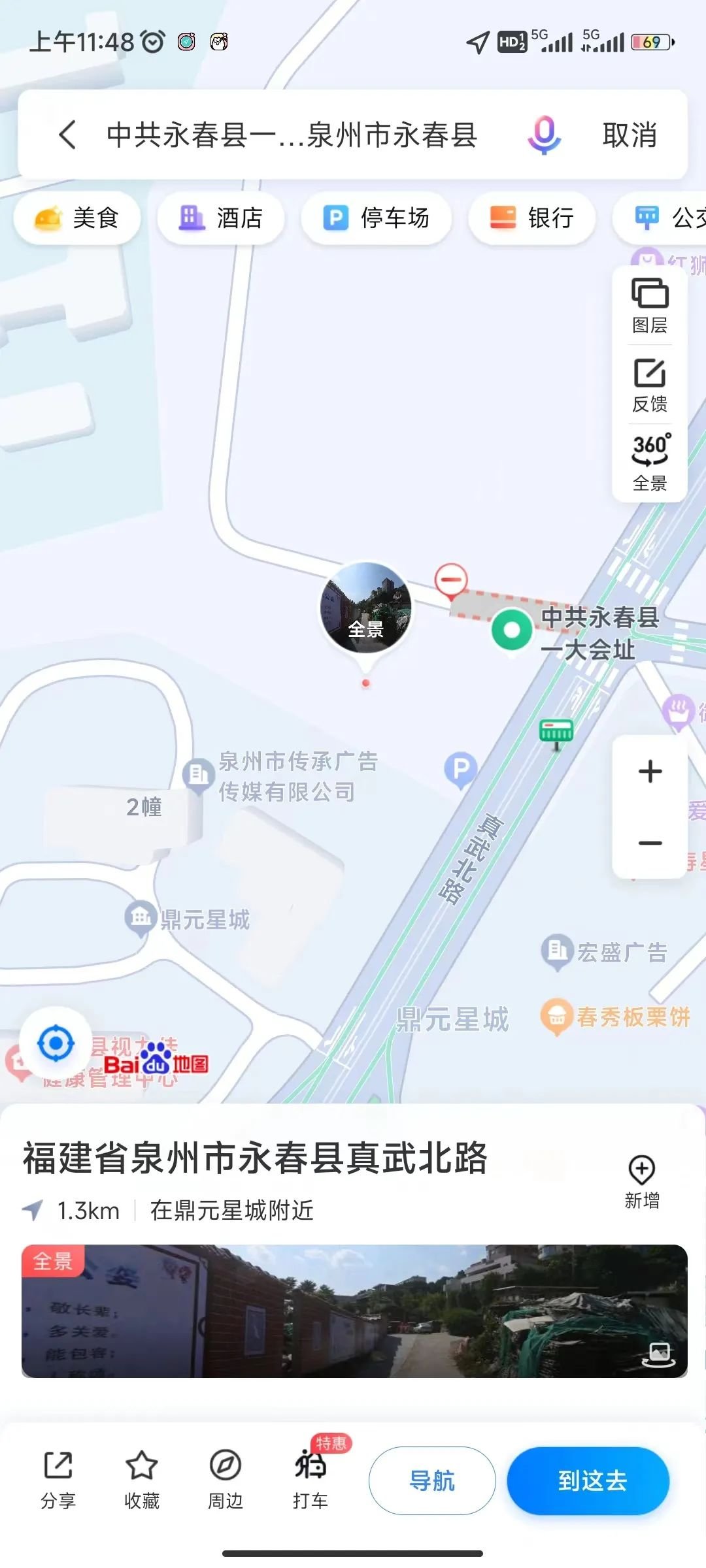Recenter map on my location
The width and height of the screenshot is (706, 1568).
tap(56, 1043)
